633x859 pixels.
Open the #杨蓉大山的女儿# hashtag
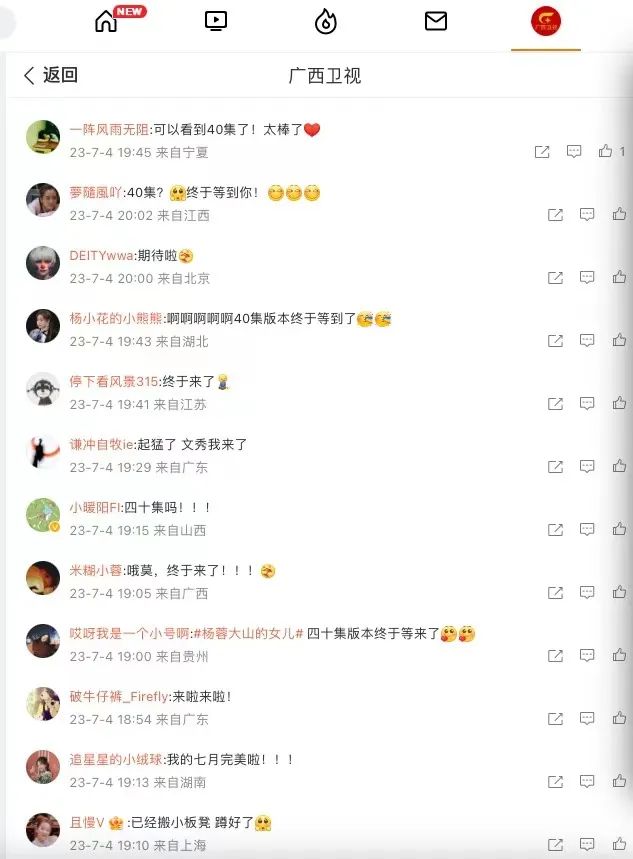(248, 634)
